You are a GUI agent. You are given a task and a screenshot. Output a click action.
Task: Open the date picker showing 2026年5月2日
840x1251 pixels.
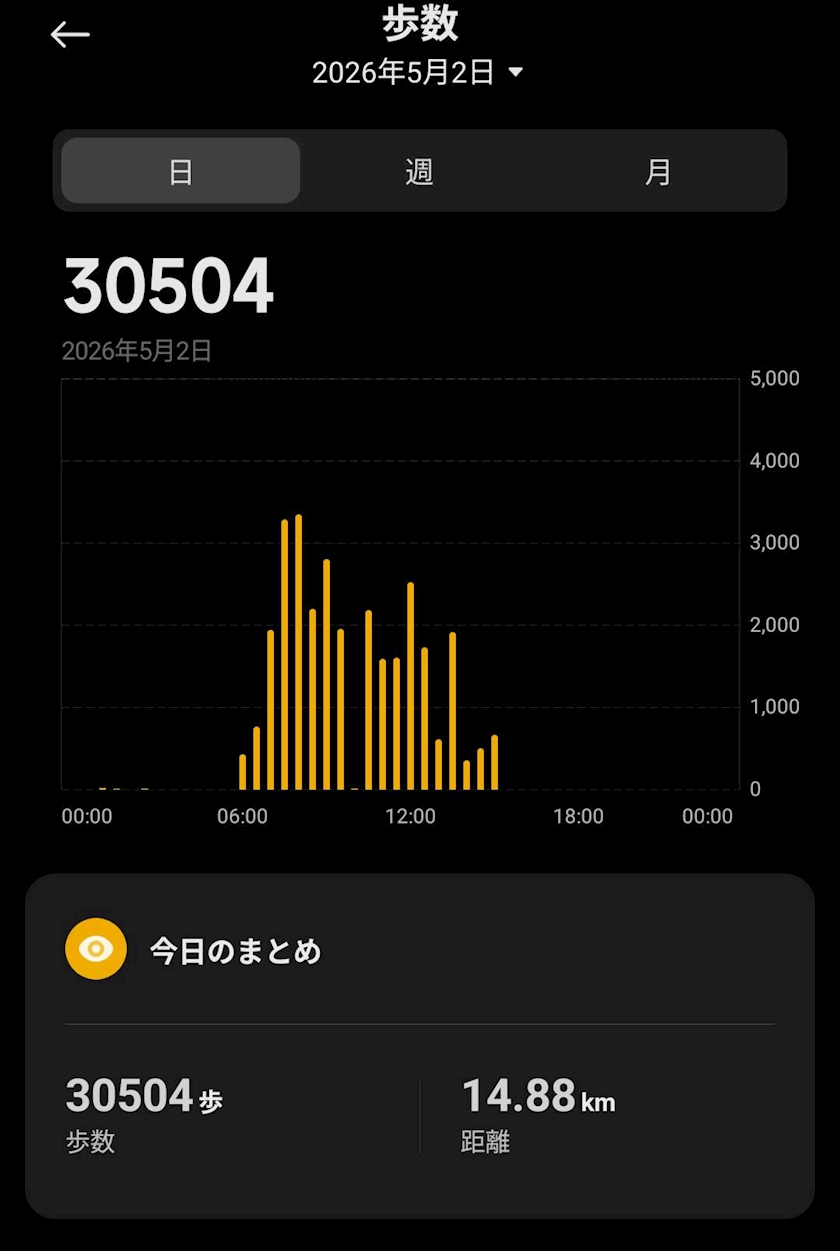(418, 73)
